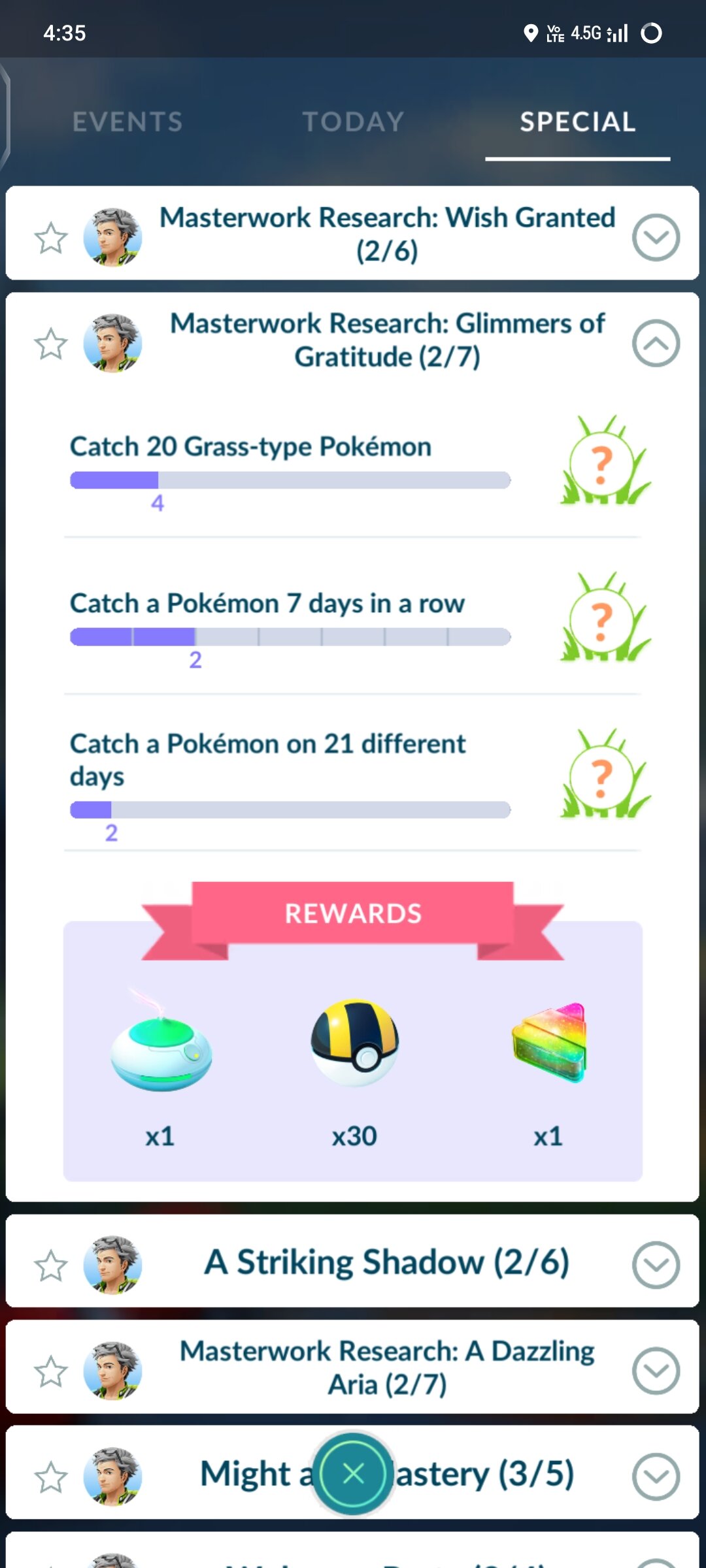
Task: Close the research screen with X button
Action: pos(353,1474)
